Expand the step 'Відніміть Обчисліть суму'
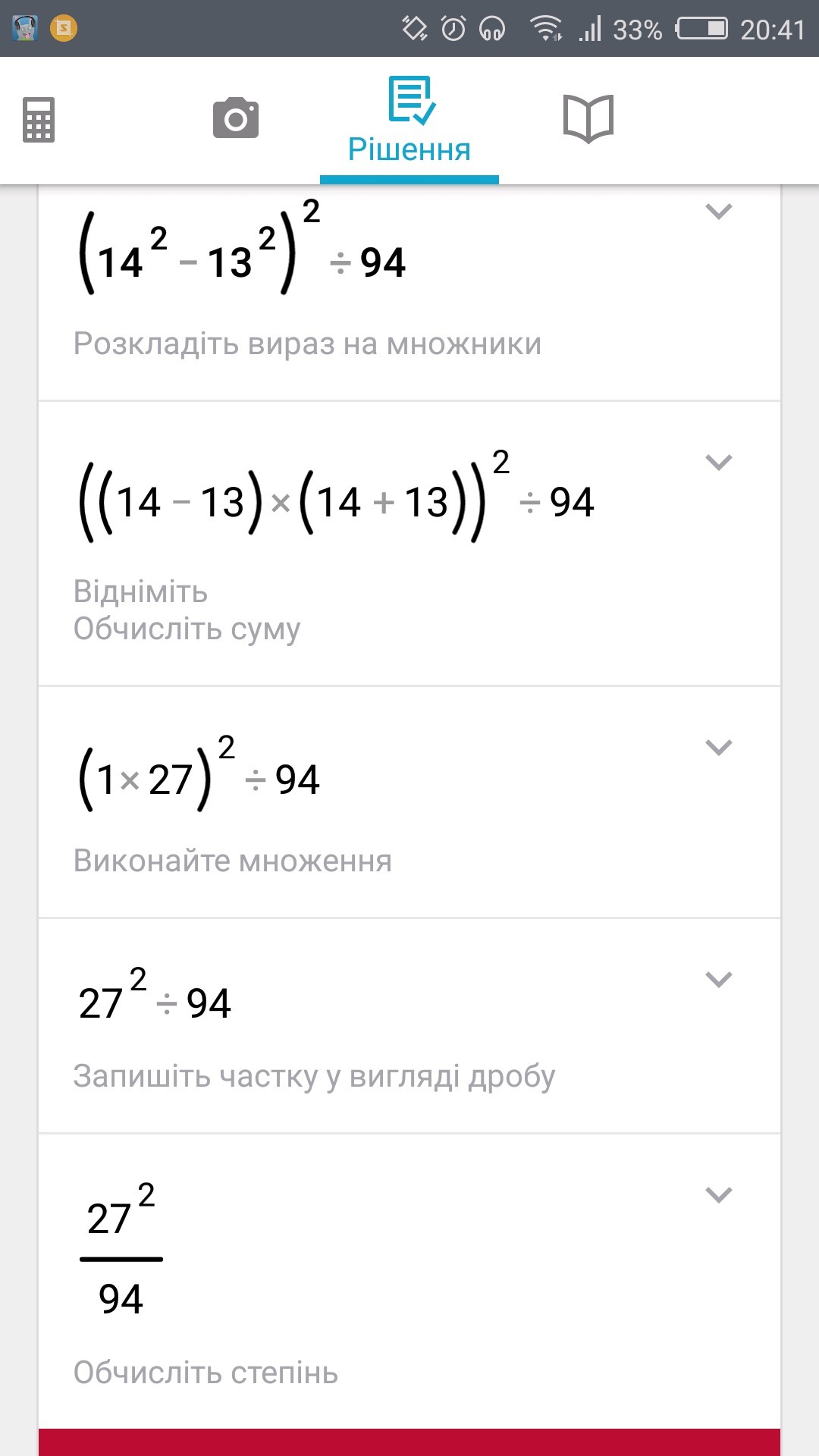 click(718, 462)
